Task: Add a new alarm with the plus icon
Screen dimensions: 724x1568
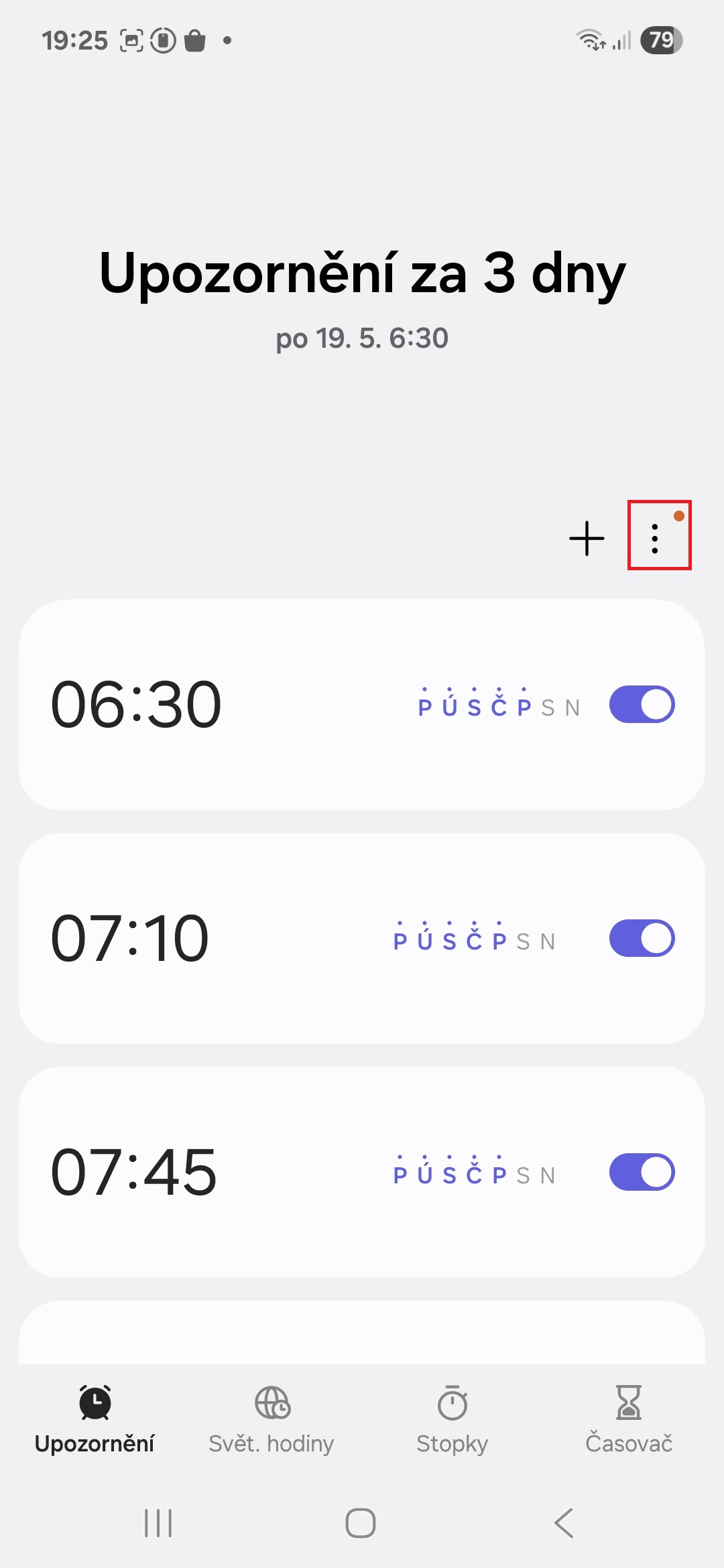Action: [x=587, y=538]
